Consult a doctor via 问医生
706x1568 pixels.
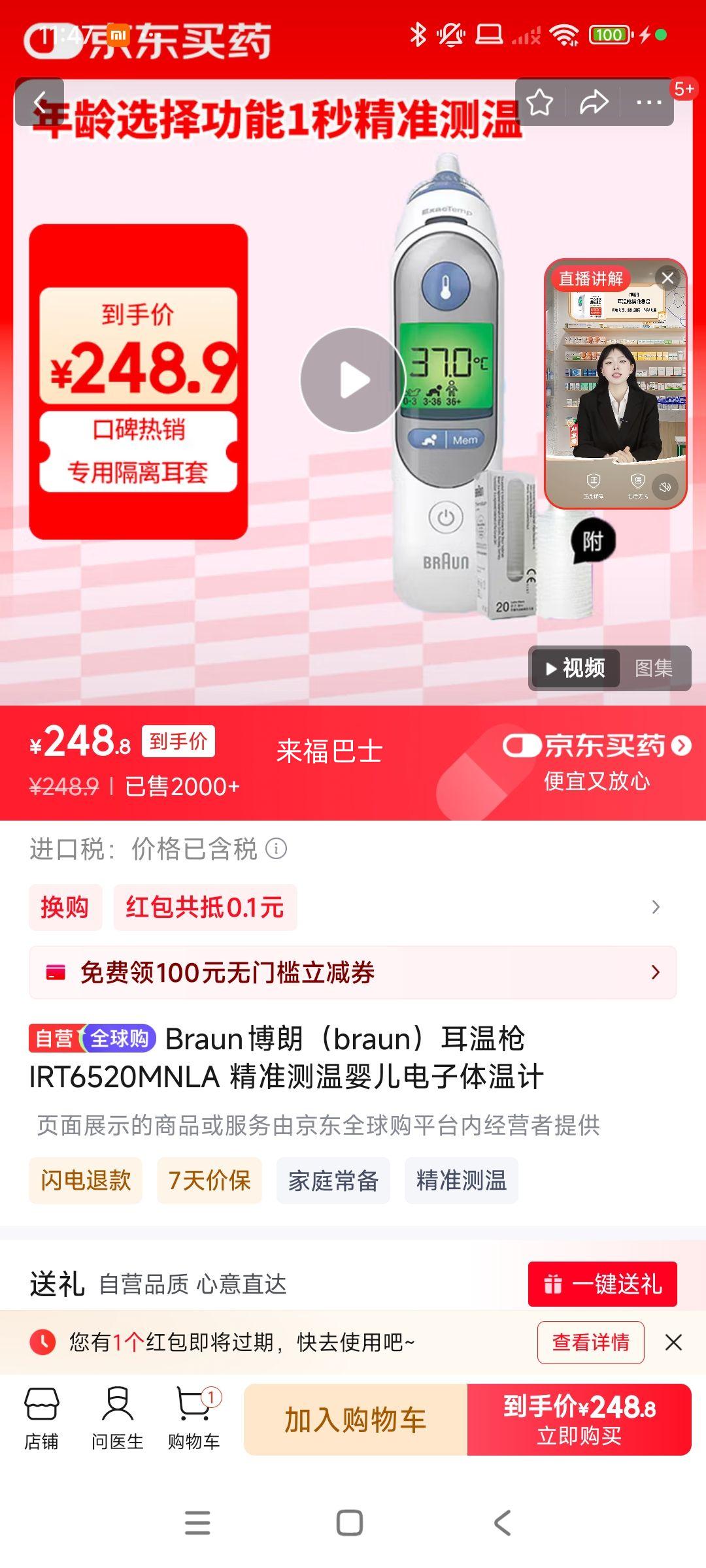(x=118, y=1418)
